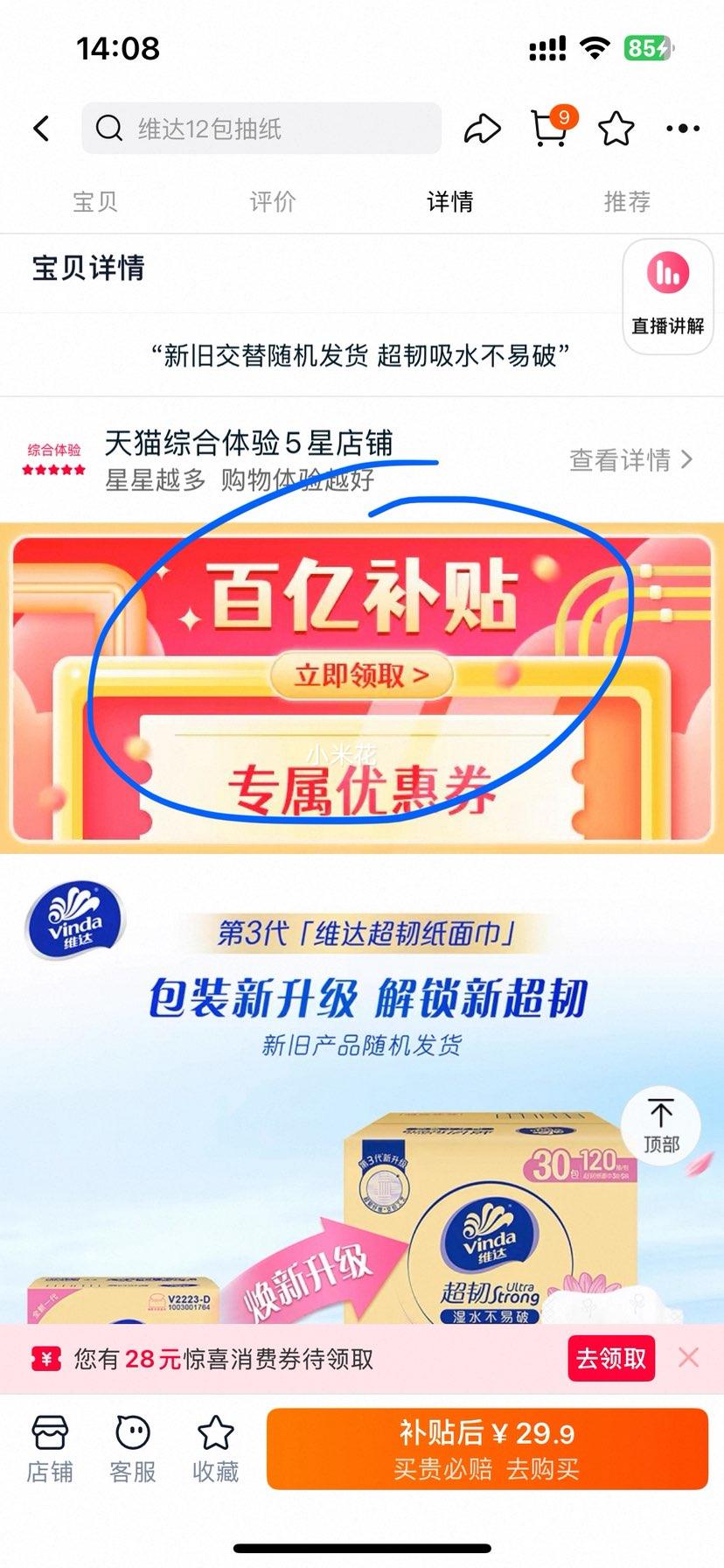Go back with the left arrow

41,129
